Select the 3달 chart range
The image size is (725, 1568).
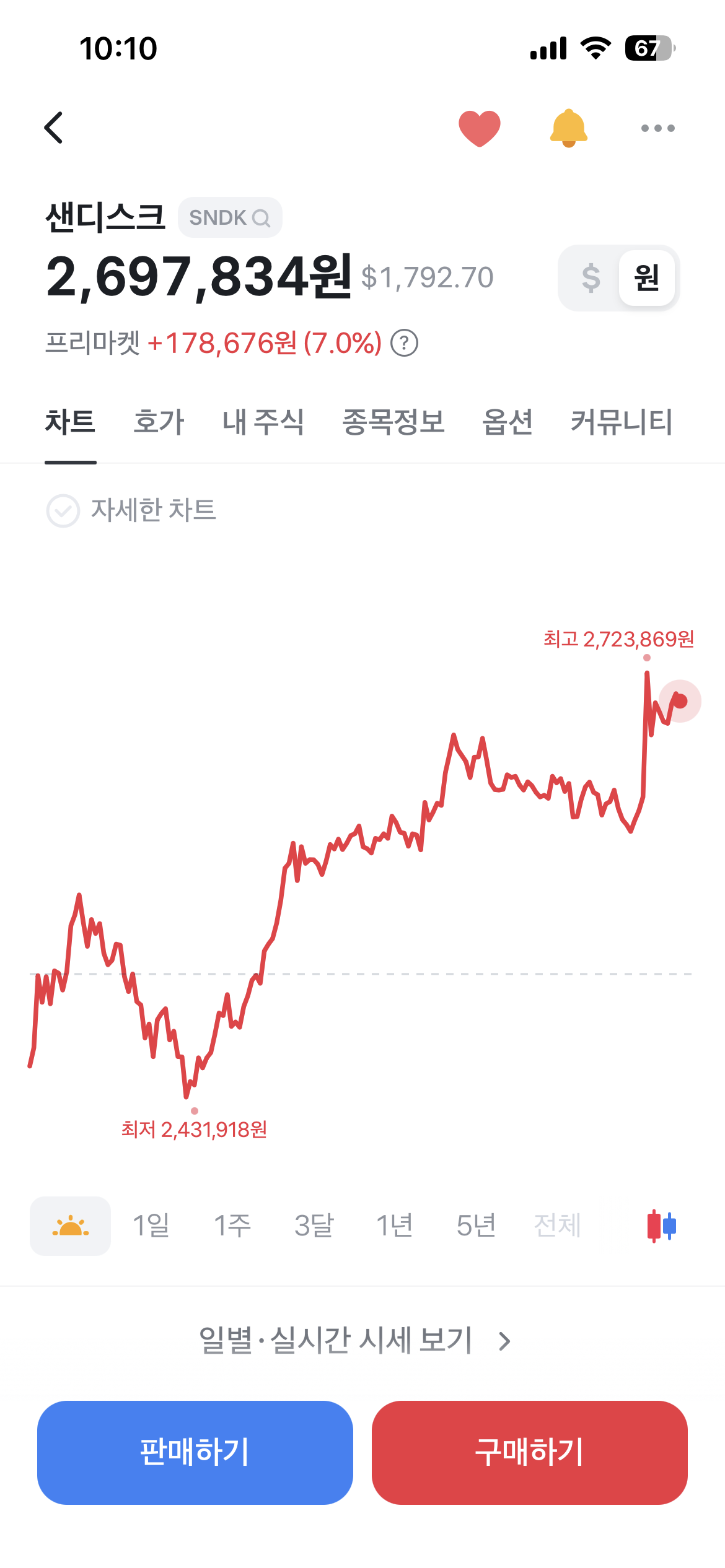pos(314,1226)
